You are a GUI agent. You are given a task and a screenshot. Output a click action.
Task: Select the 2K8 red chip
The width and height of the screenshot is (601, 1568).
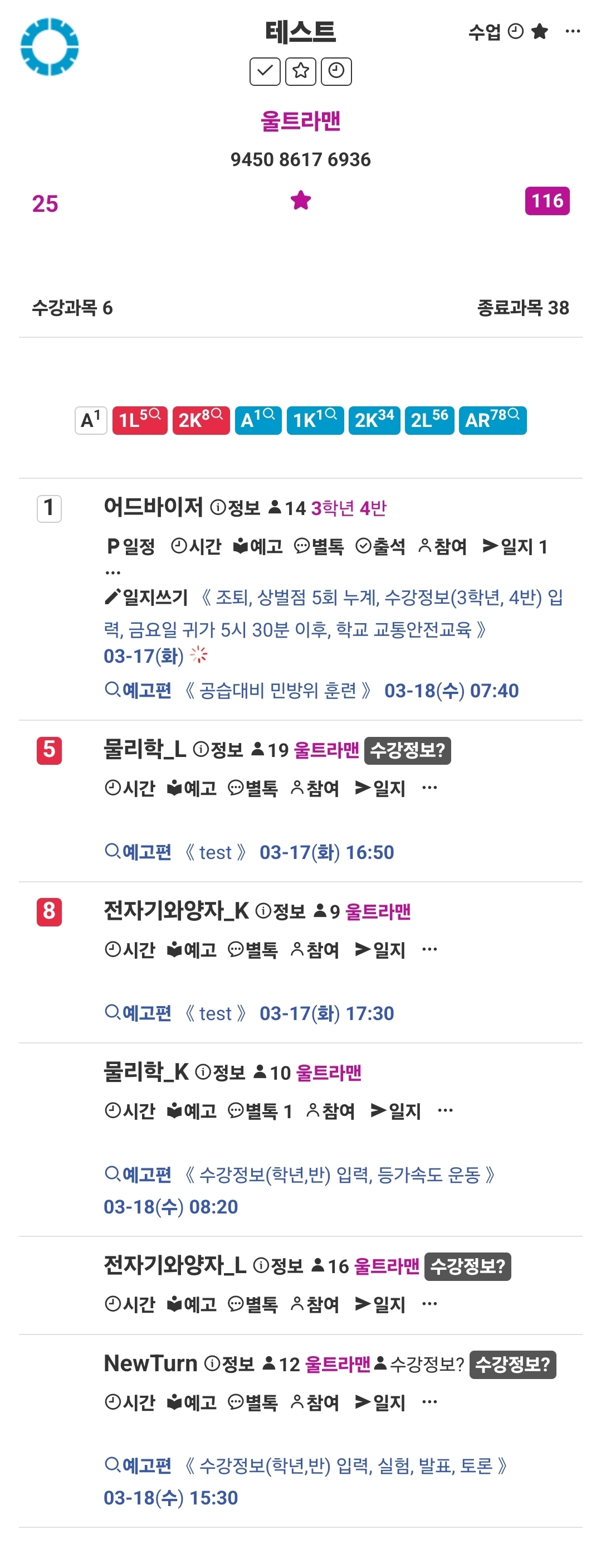coord(201,420)
